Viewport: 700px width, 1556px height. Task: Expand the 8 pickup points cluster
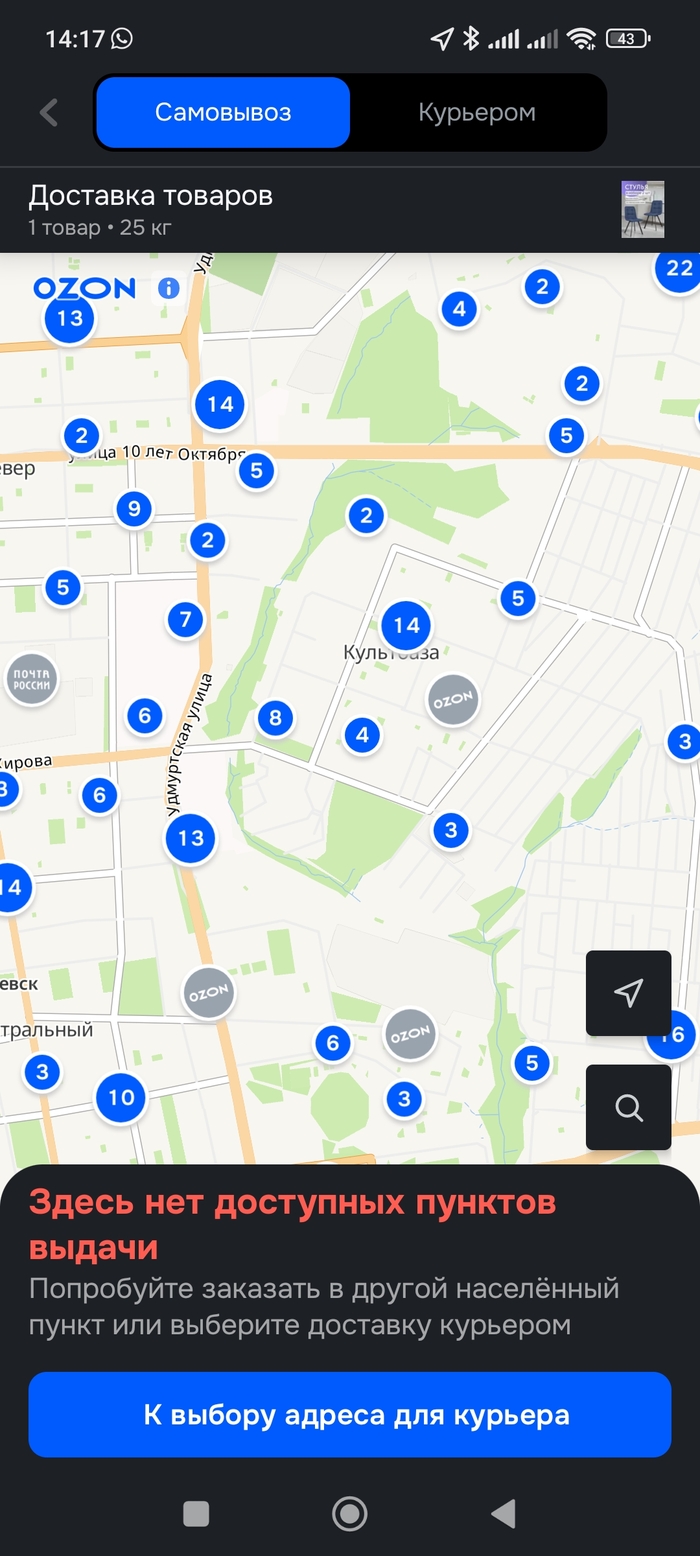click(275, 717)
